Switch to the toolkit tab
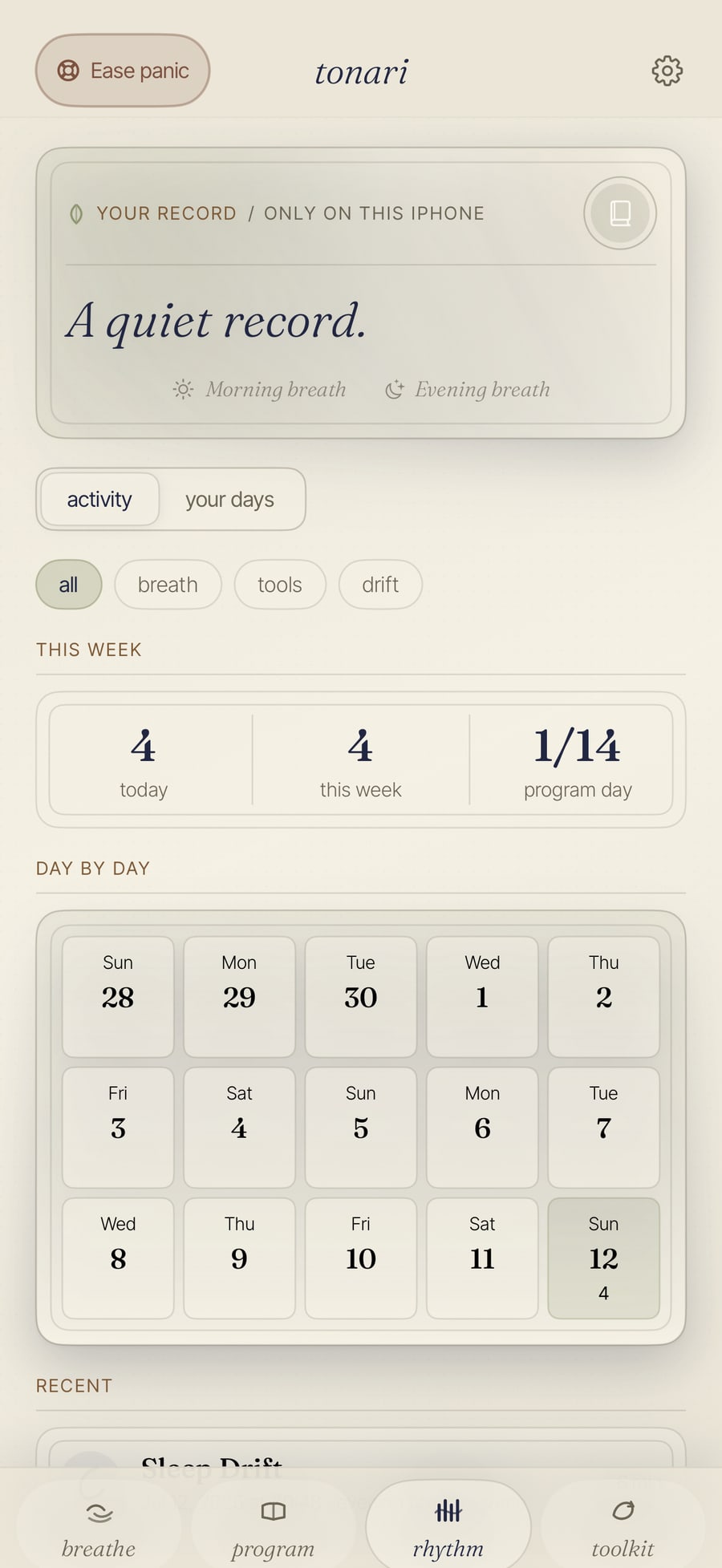This screenshot has width=722, height=1568. (x=623, y=1528)
